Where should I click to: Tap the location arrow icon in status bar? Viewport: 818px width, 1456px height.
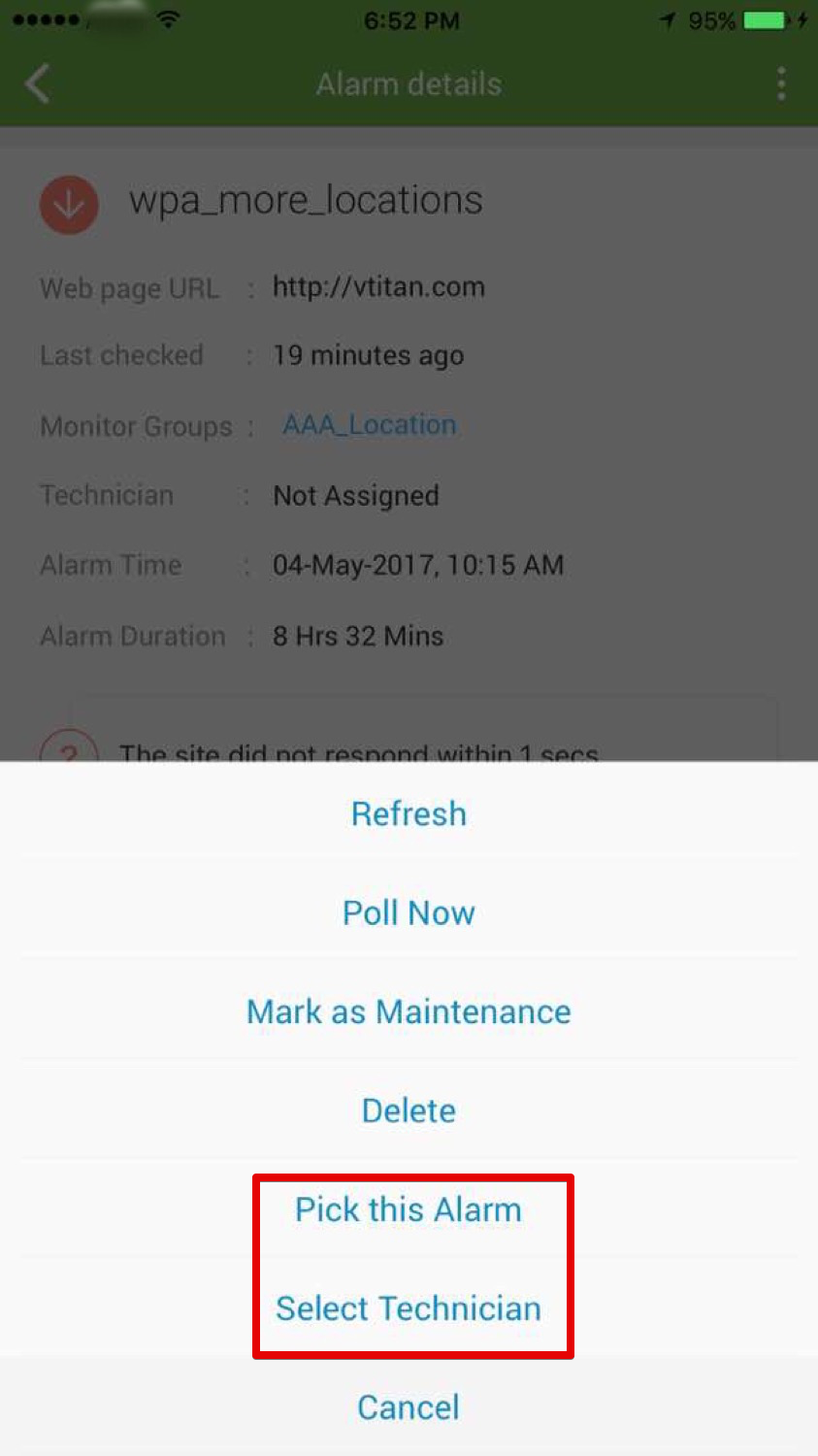668,19
